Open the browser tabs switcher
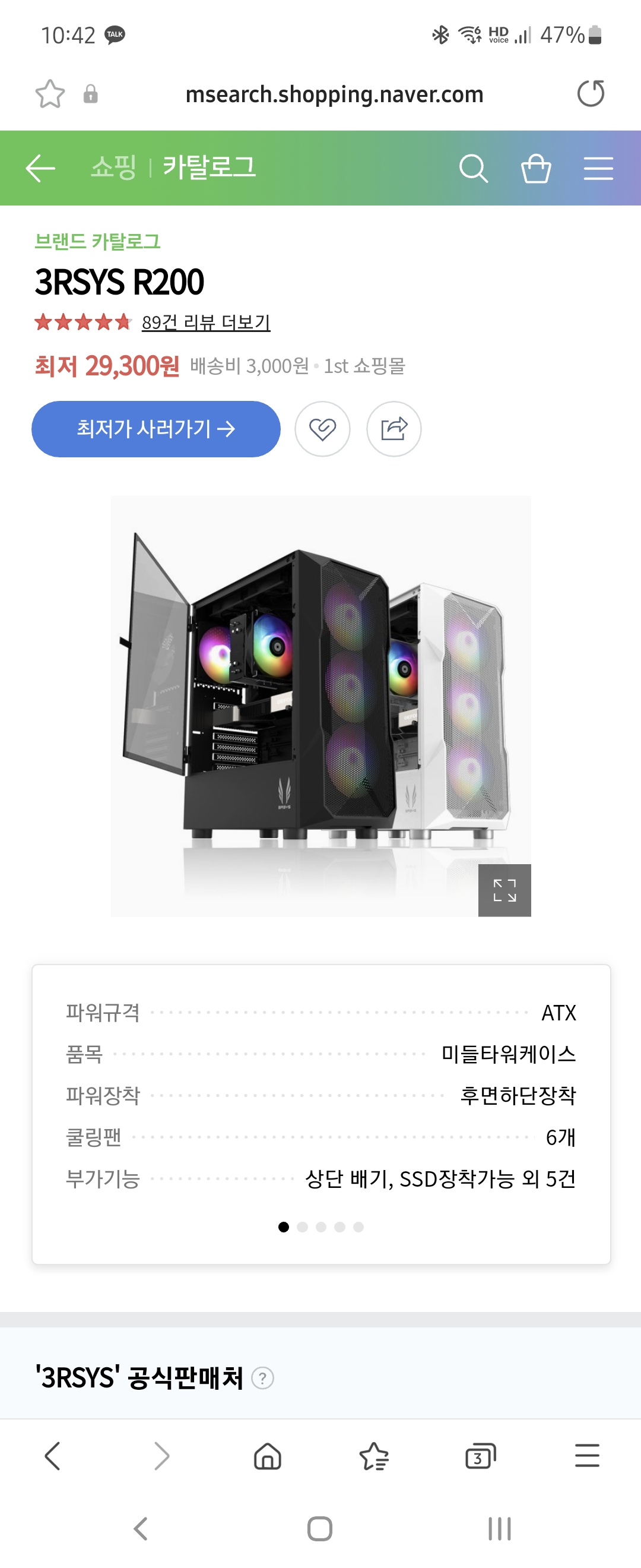 click(x=480, y=1456)
